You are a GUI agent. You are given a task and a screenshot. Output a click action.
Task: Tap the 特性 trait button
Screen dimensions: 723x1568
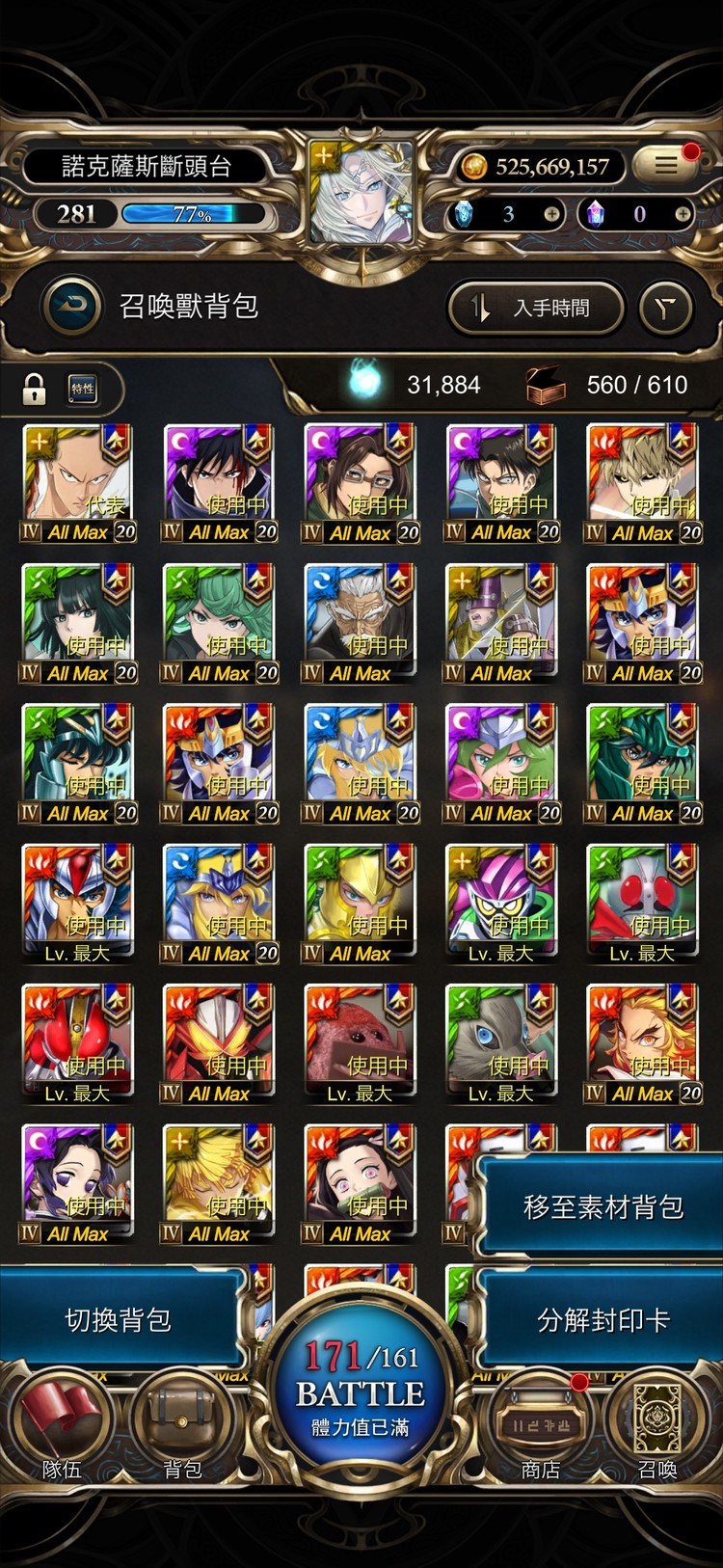click(83, 389)
